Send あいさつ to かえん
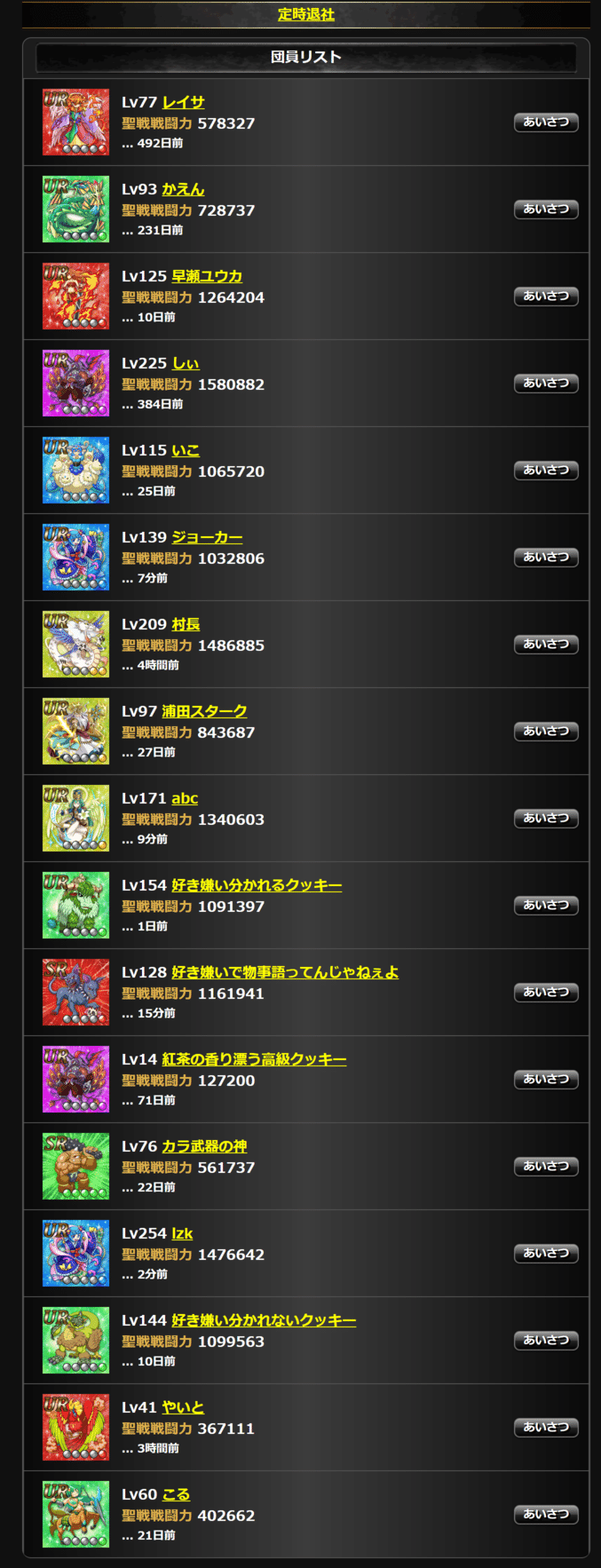This screenshot has width=601, height=1568. (546, 210)
